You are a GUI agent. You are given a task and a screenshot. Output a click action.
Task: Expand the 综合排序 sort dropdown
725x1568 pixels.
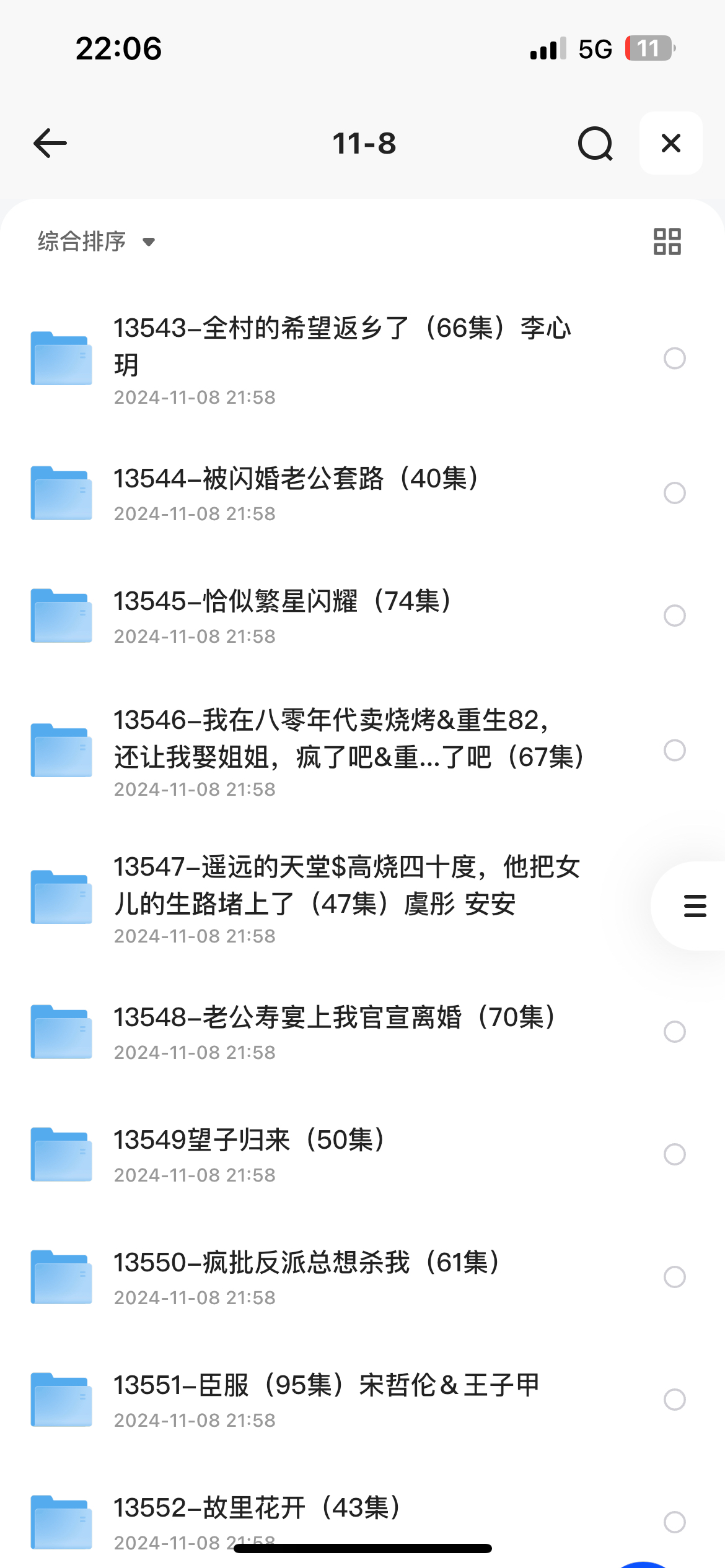point(96,241)
